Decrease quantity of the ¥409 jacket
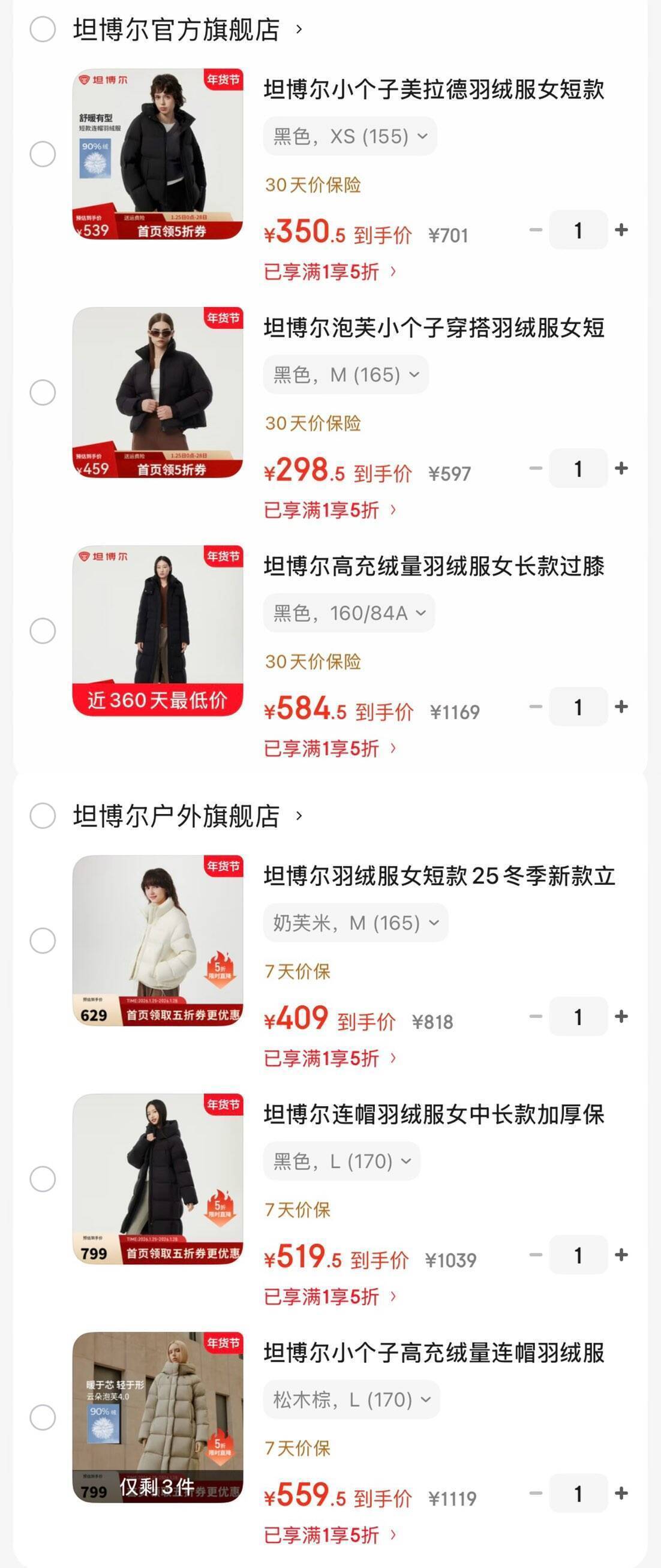The height and width of the screenshot is (1568, 661). tap(536, 1017)
